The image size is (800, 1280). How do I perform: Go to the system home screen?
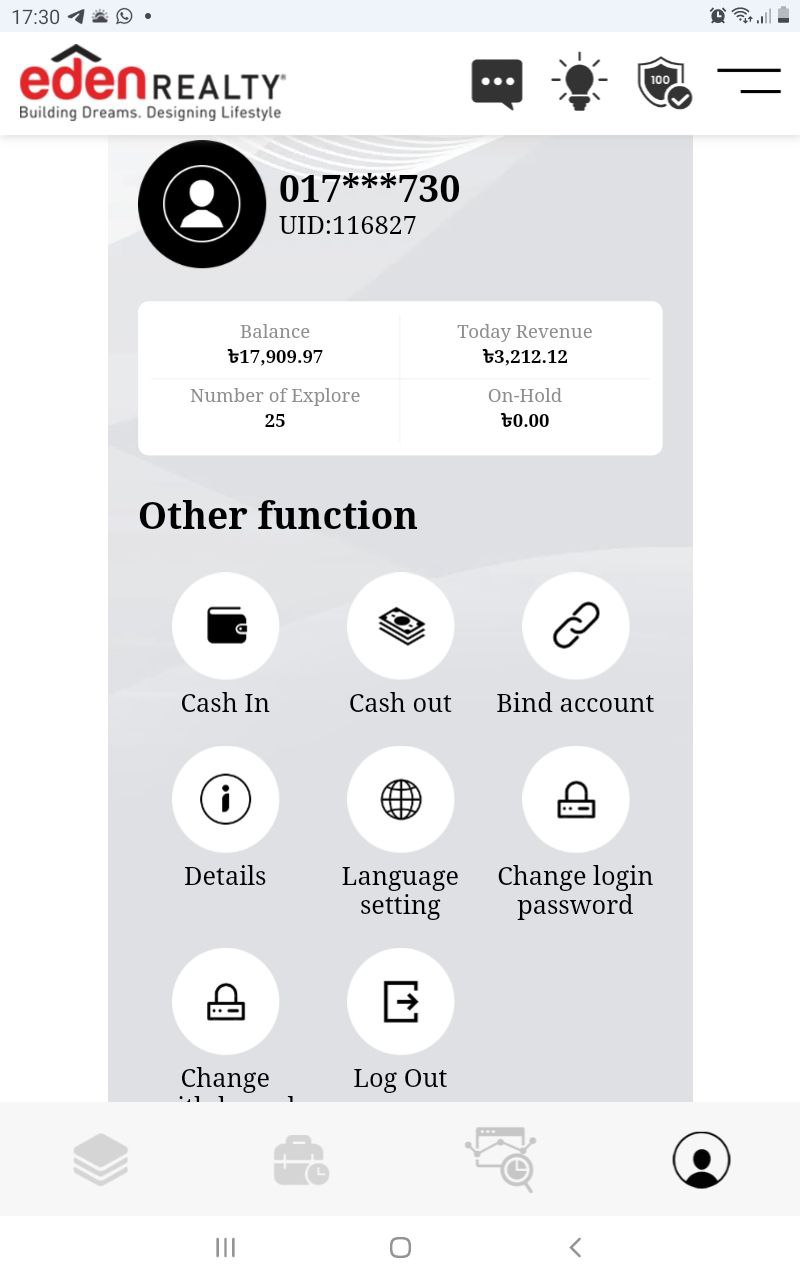pyautogui.click(x=400, y=1247)
